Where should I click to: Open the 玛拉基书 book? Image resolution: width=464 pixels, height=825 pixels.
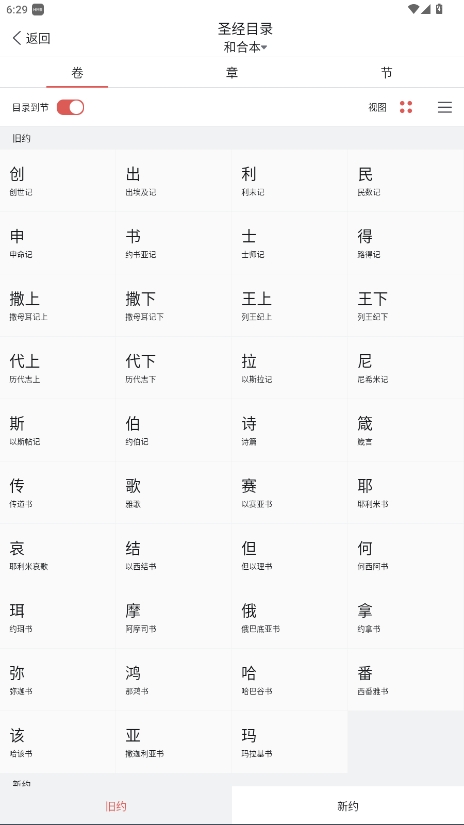[x=289, y=742]
